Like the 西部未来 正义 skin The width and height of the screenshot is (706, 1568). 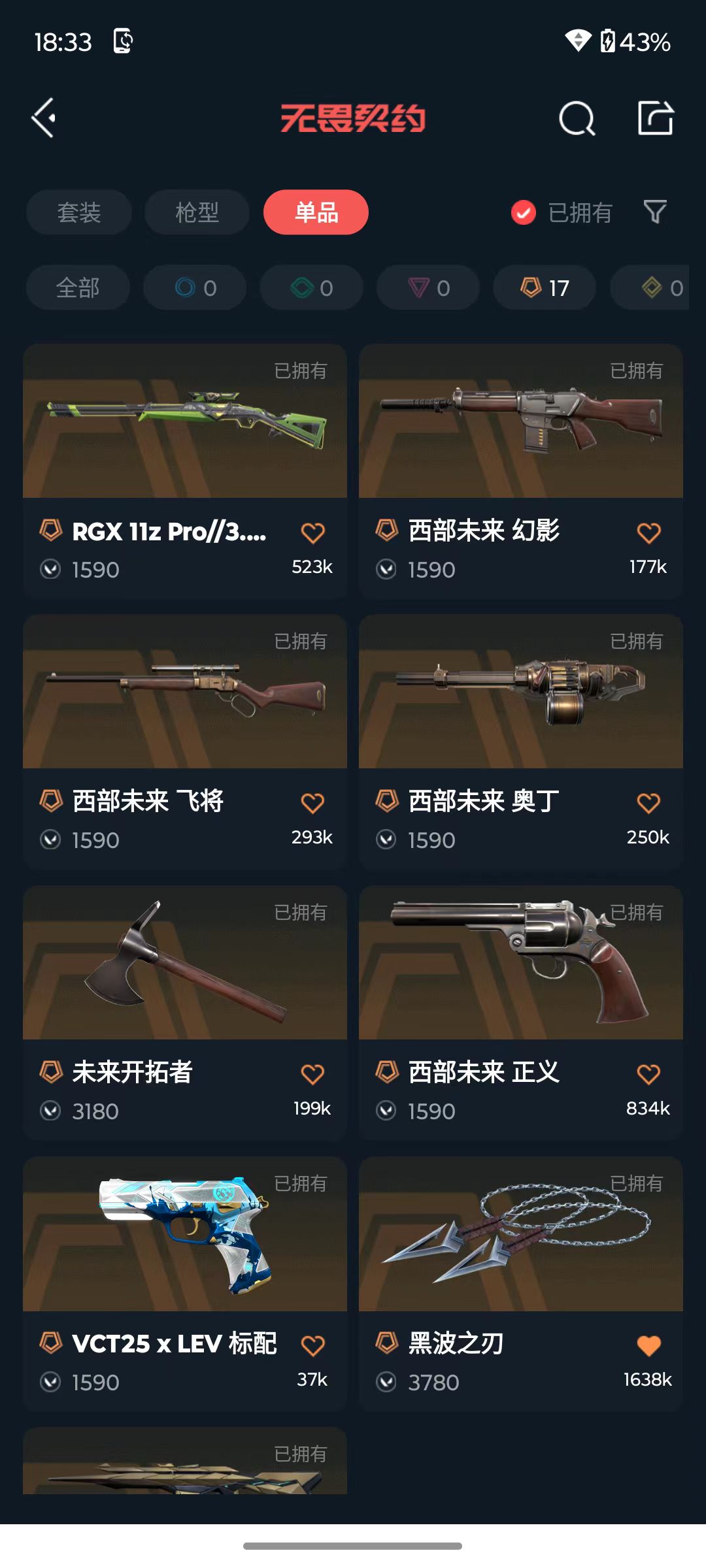point(648,1074)
